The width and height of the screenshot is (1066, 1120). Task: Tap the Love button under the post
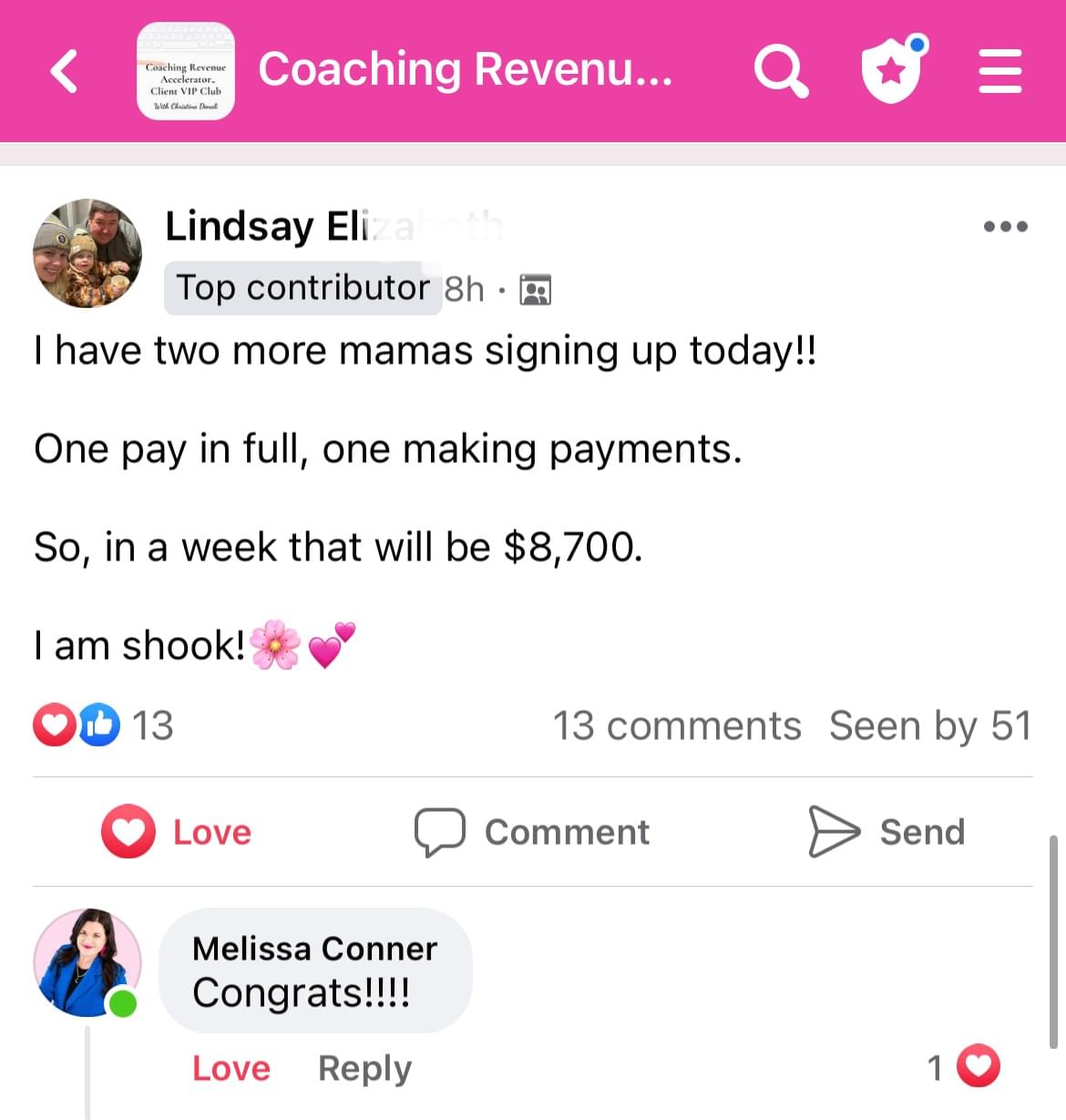point(177,831)
